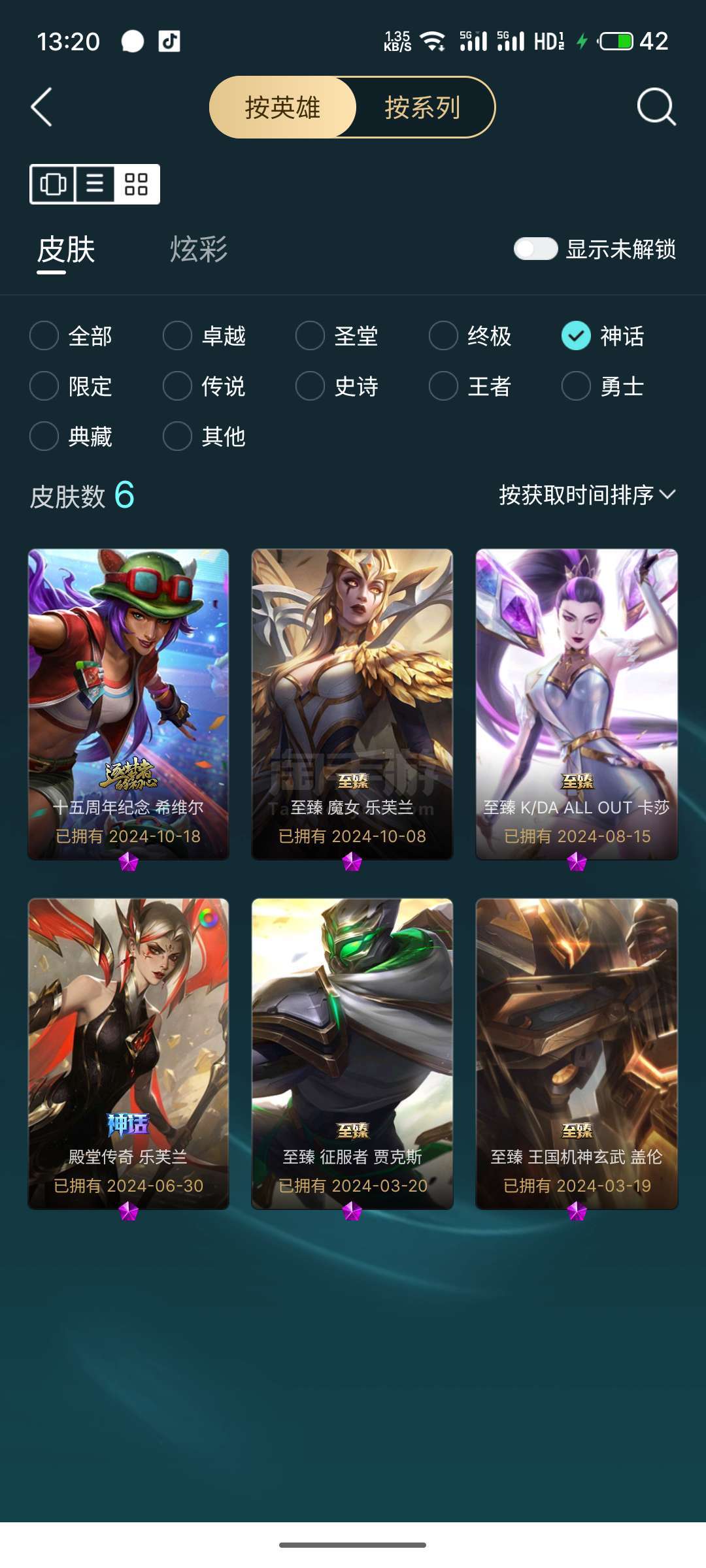Open the 至臻 征服者 贾克斯 skin card
Viewport: 706px width, 1568px height.
click(x=352, y=1054)
